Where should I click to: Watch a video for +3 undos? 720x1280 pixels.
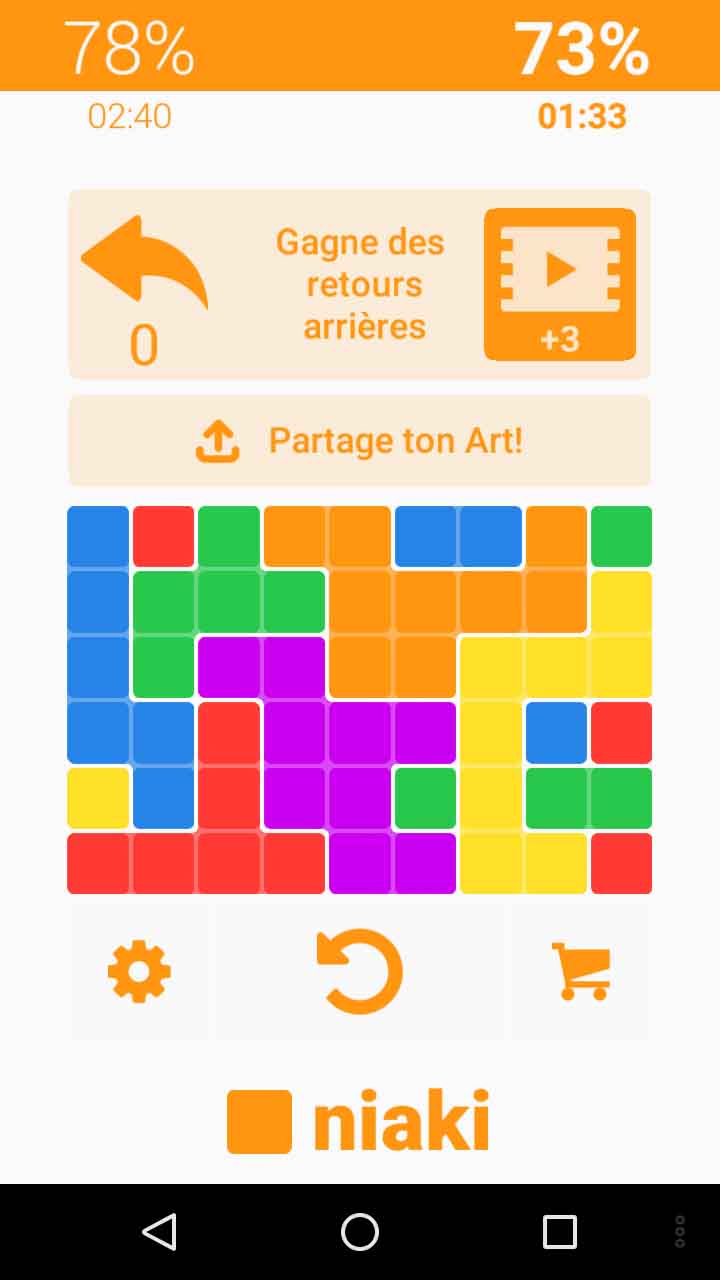(x=559, y=284)
